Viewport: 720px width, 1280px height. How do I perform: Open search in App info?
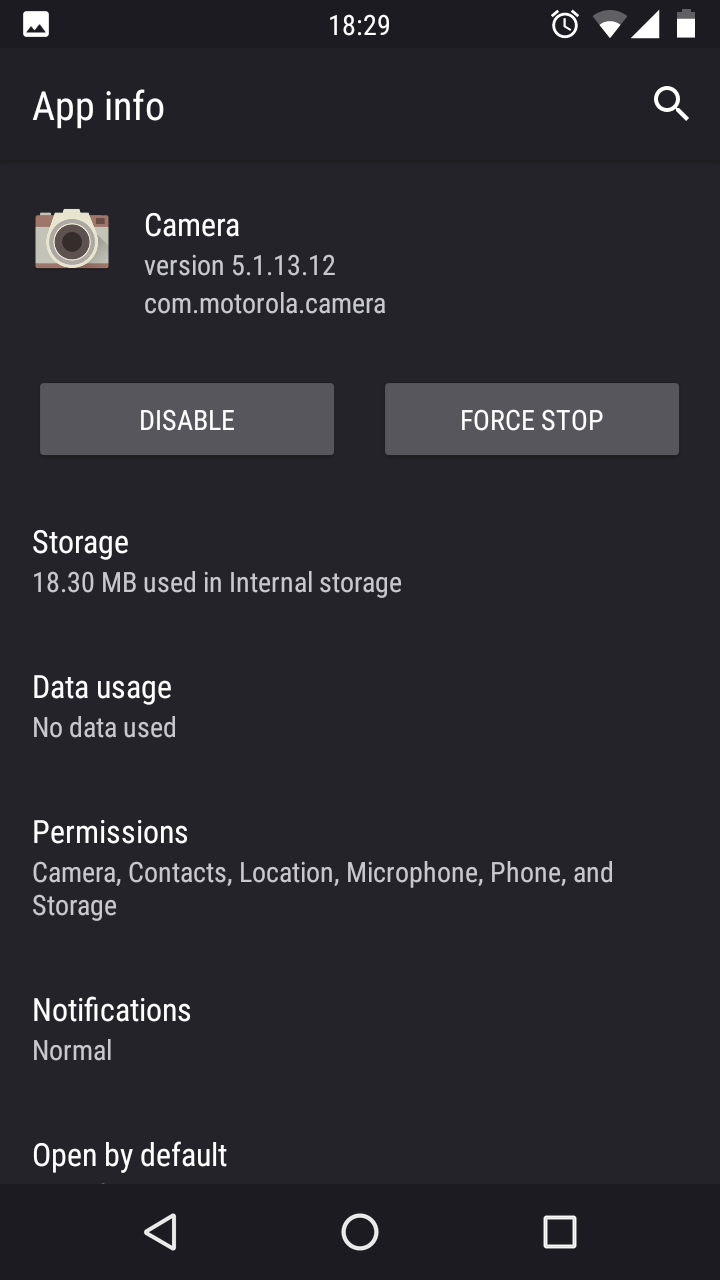671,103
